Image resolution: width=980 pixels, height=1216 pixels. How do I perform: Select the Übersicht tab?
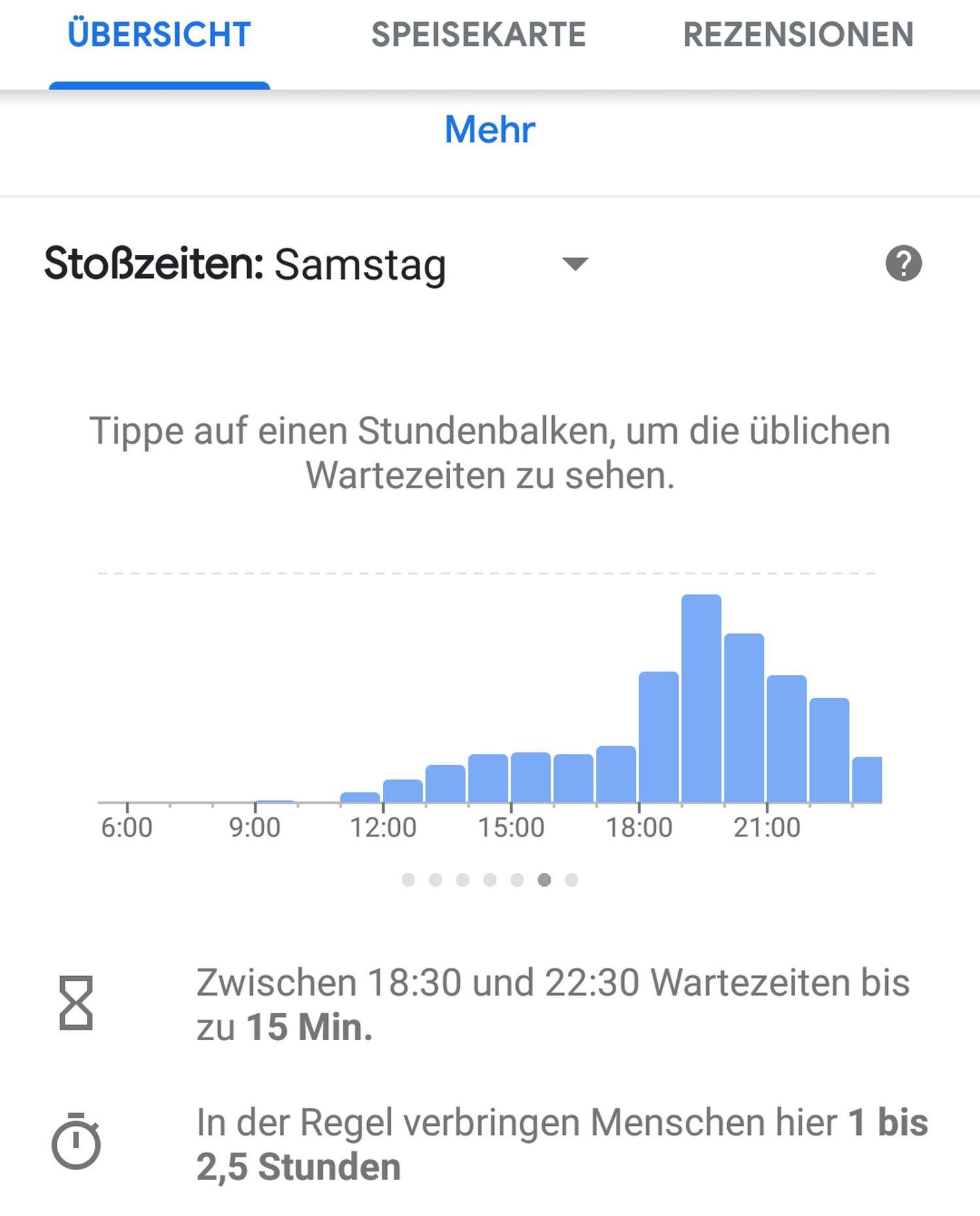coord(159,35)
